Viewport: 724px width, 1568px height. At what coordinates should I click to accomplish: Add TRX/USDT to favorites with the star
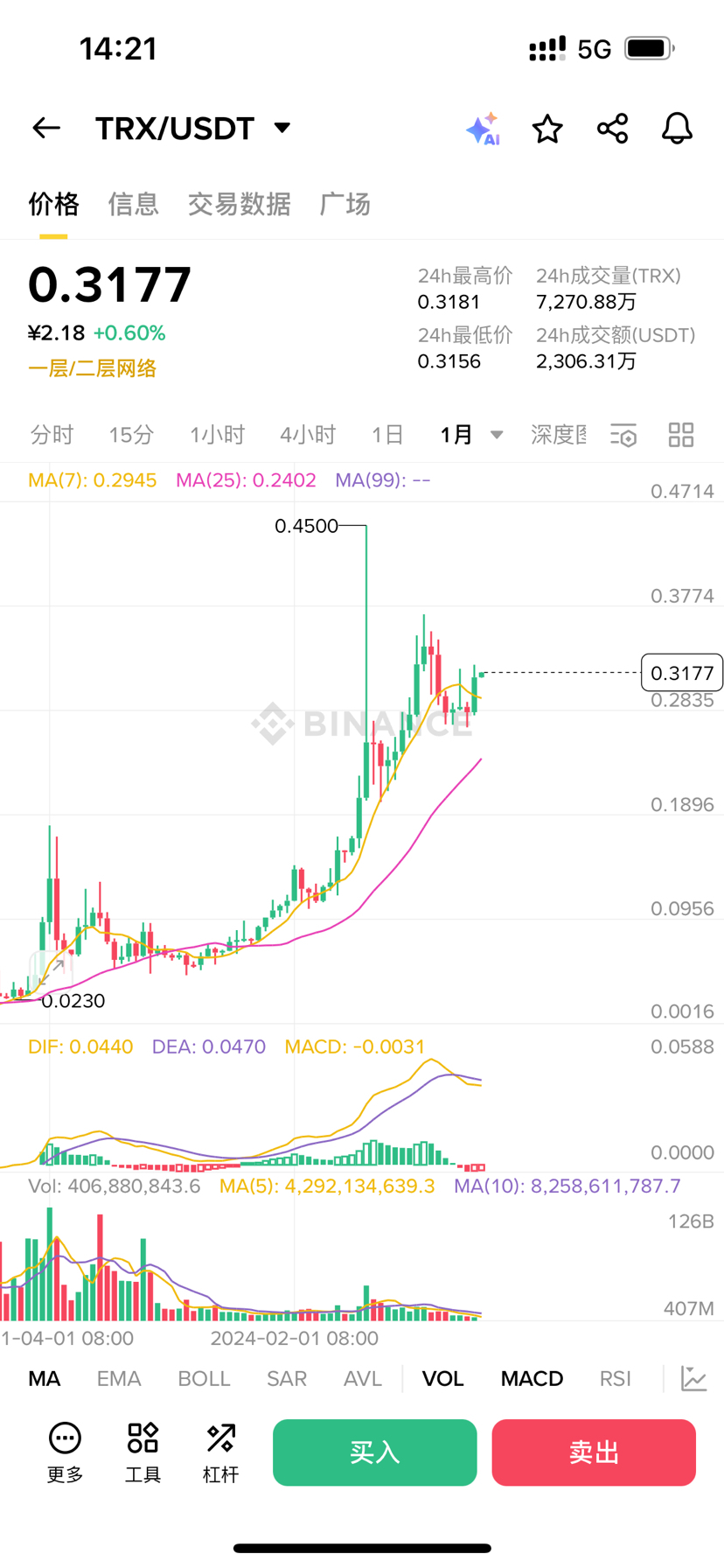[x=547, y=129]
